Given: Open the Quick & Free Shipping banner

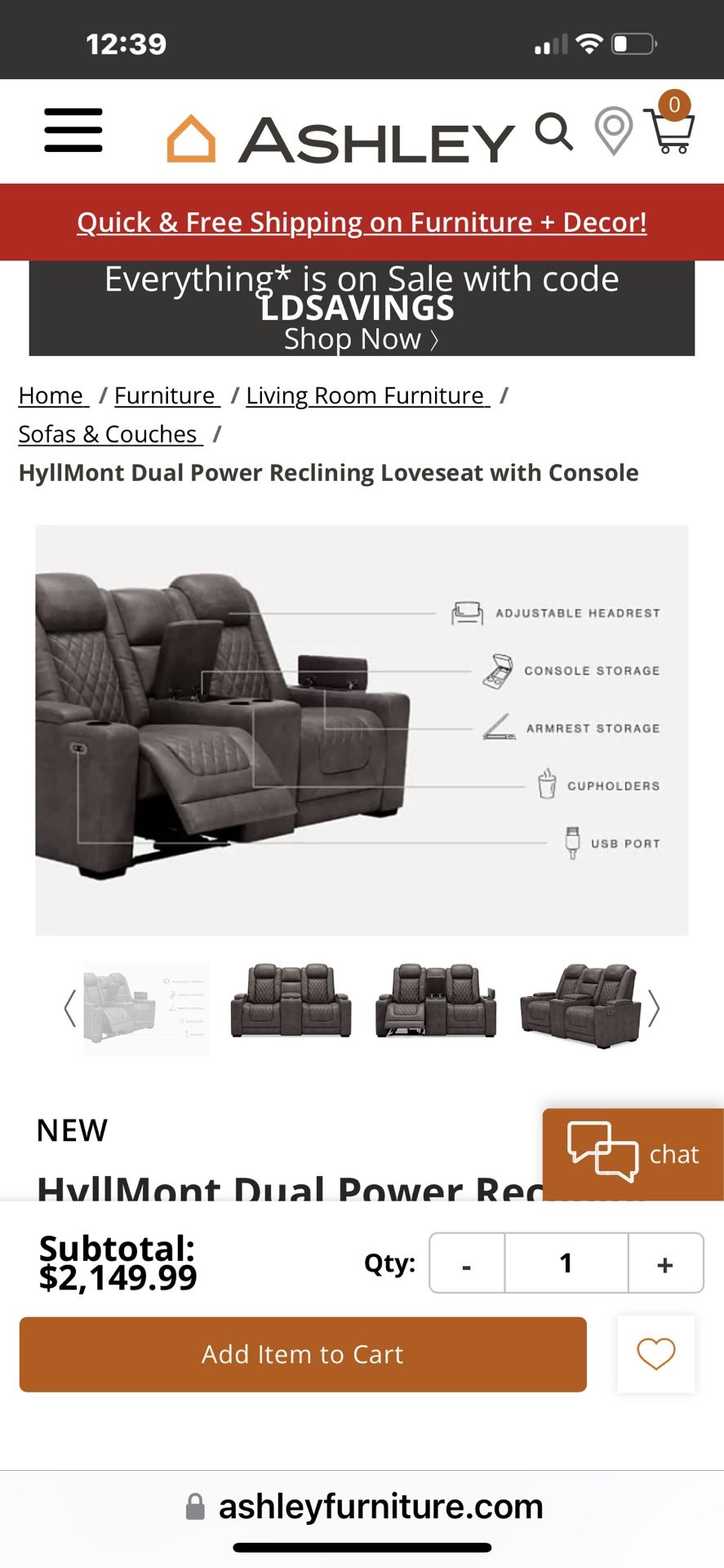Looking at the screenshot, I should point(362,221).
